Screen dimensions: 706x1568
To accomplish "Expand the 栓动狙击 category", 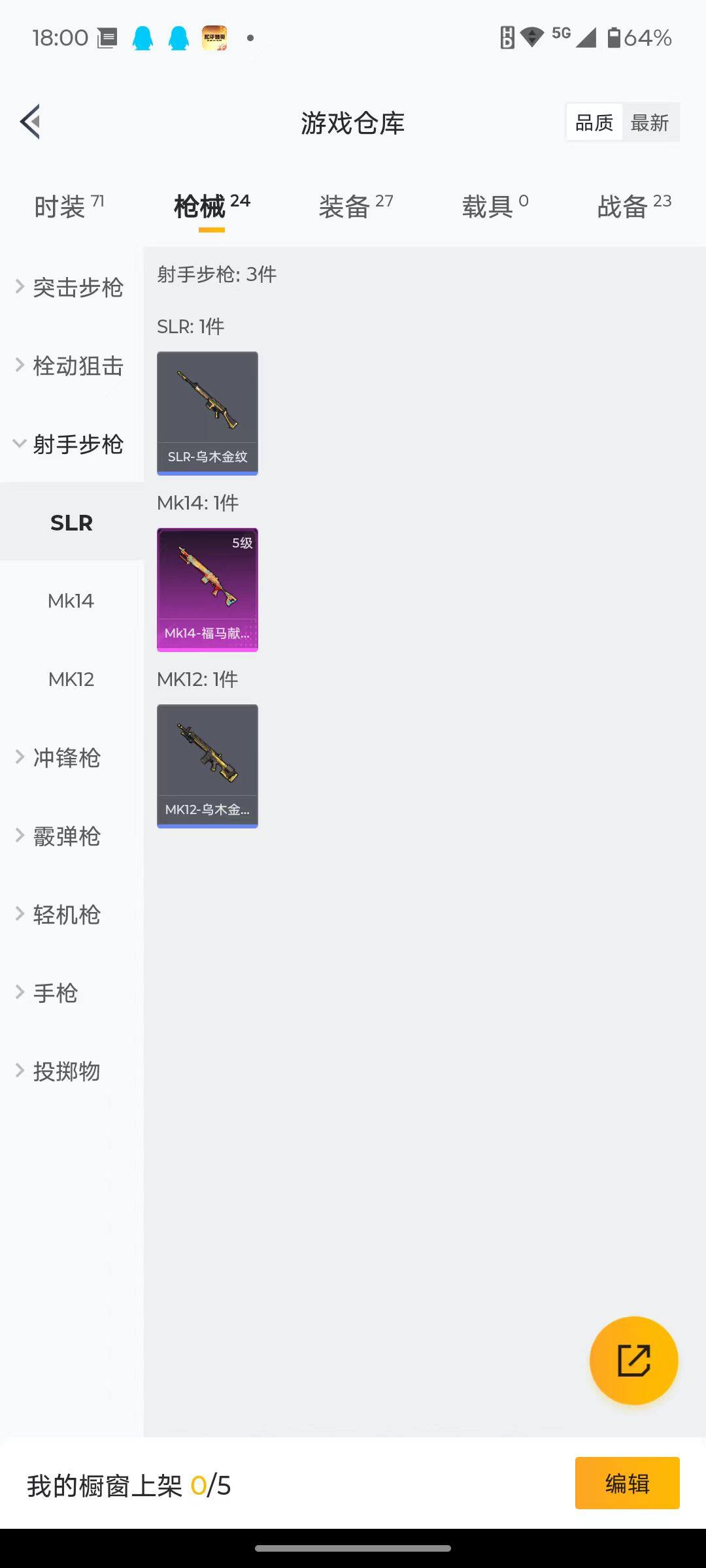I will (71, 366).
